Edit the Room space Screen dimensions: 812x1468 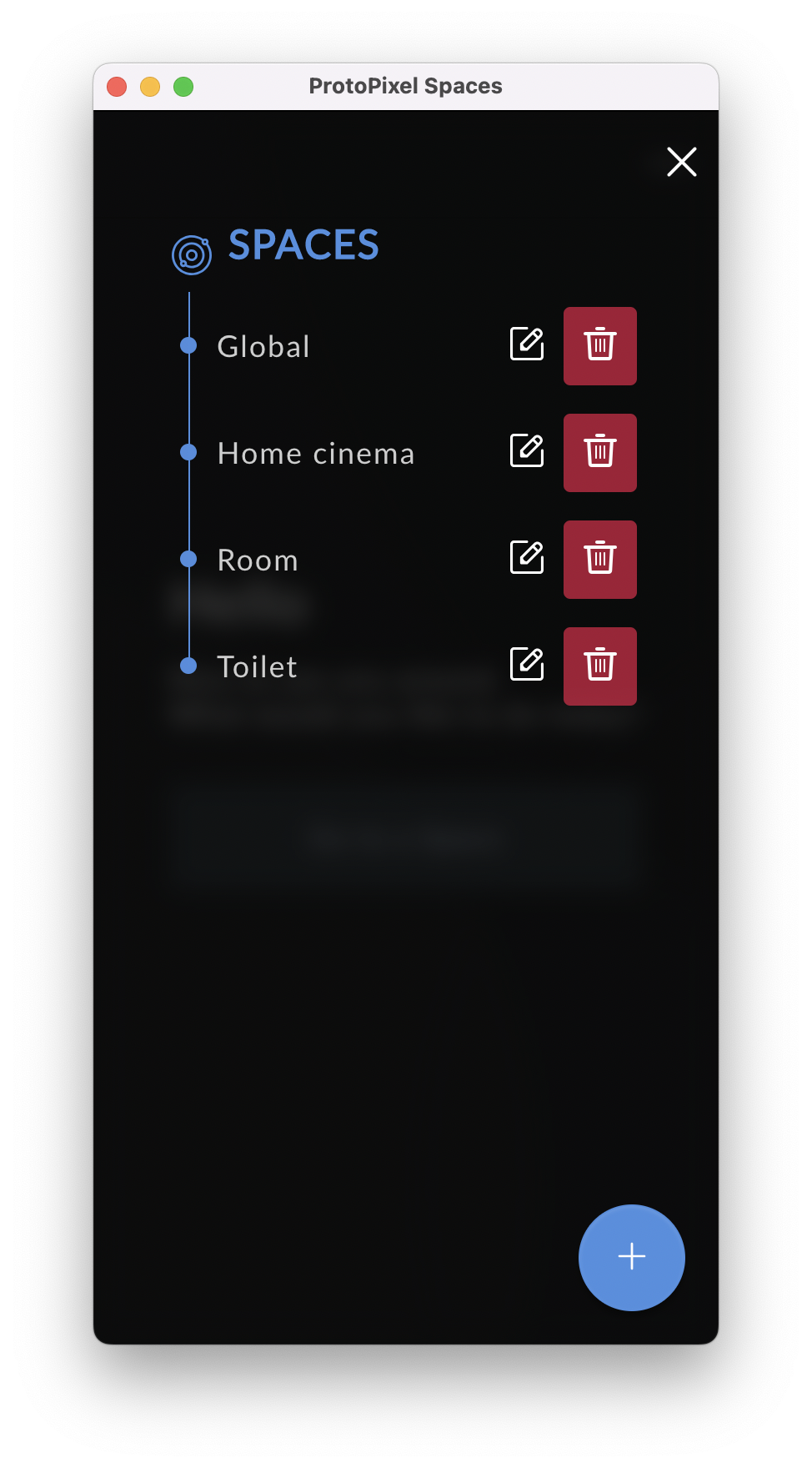point(527,558)
